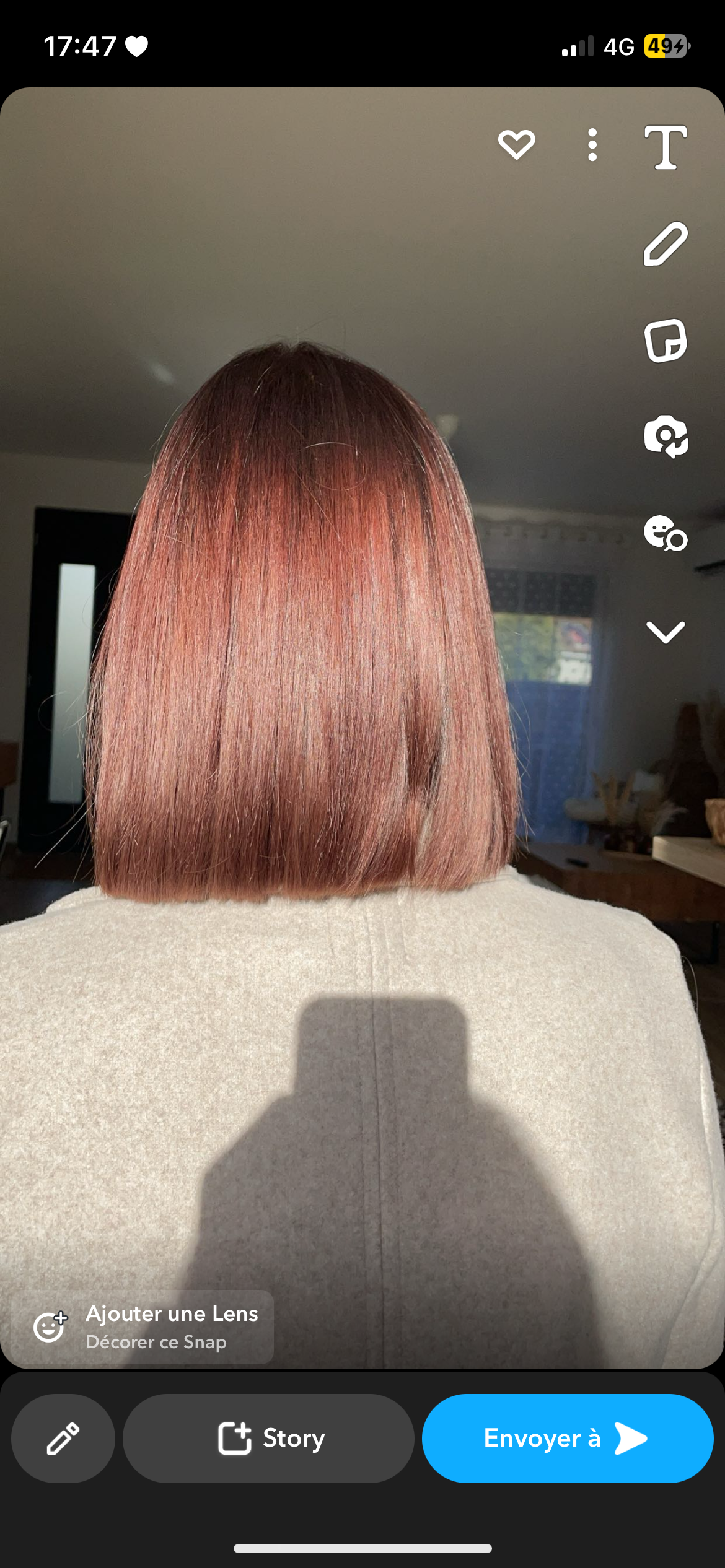Select the pencil drawing tool in the toolbar
The image size is (725, 1568).
(666, 244)
